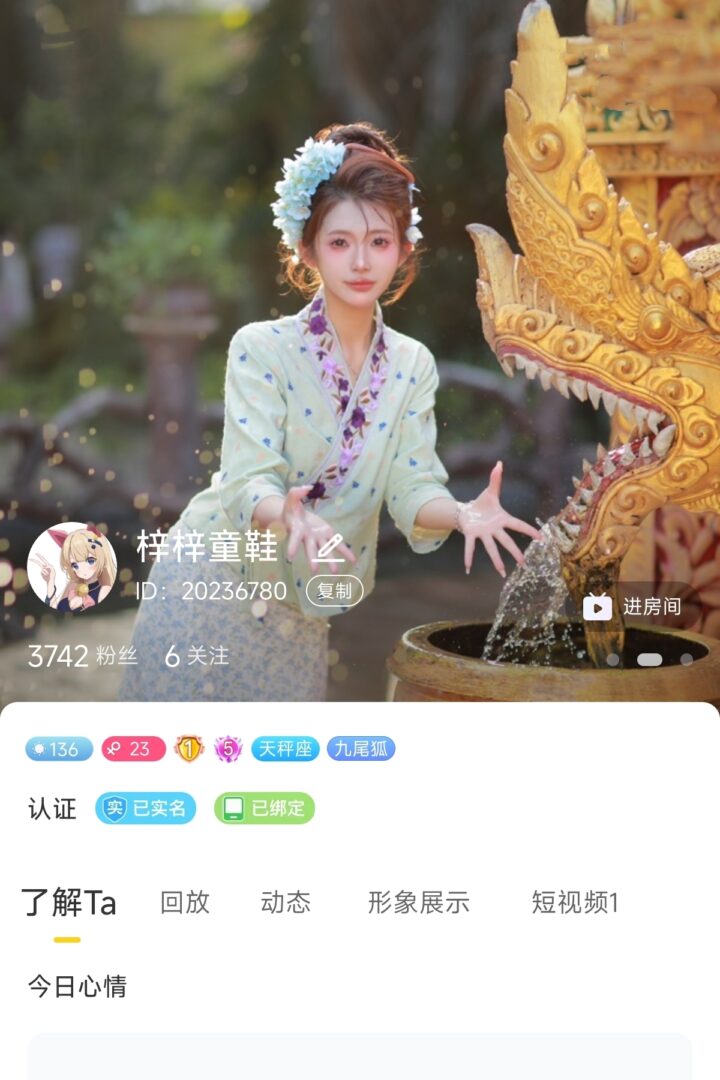This screenshot has width=720, height=1080.
Task: View the 6 关注 following list
Action: click(197, 656)
